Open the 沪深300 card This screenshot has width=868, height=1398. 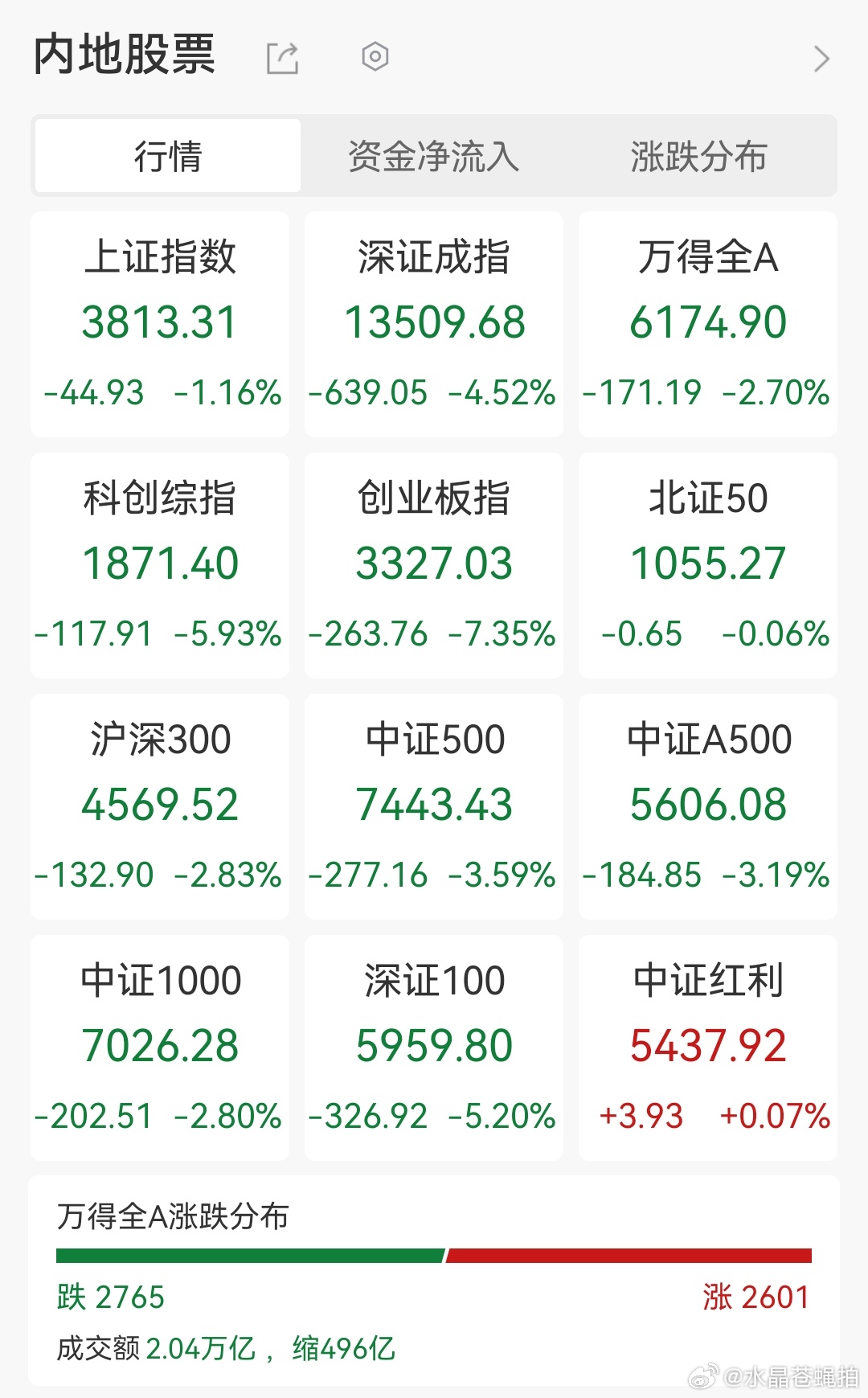coord(160,807)
